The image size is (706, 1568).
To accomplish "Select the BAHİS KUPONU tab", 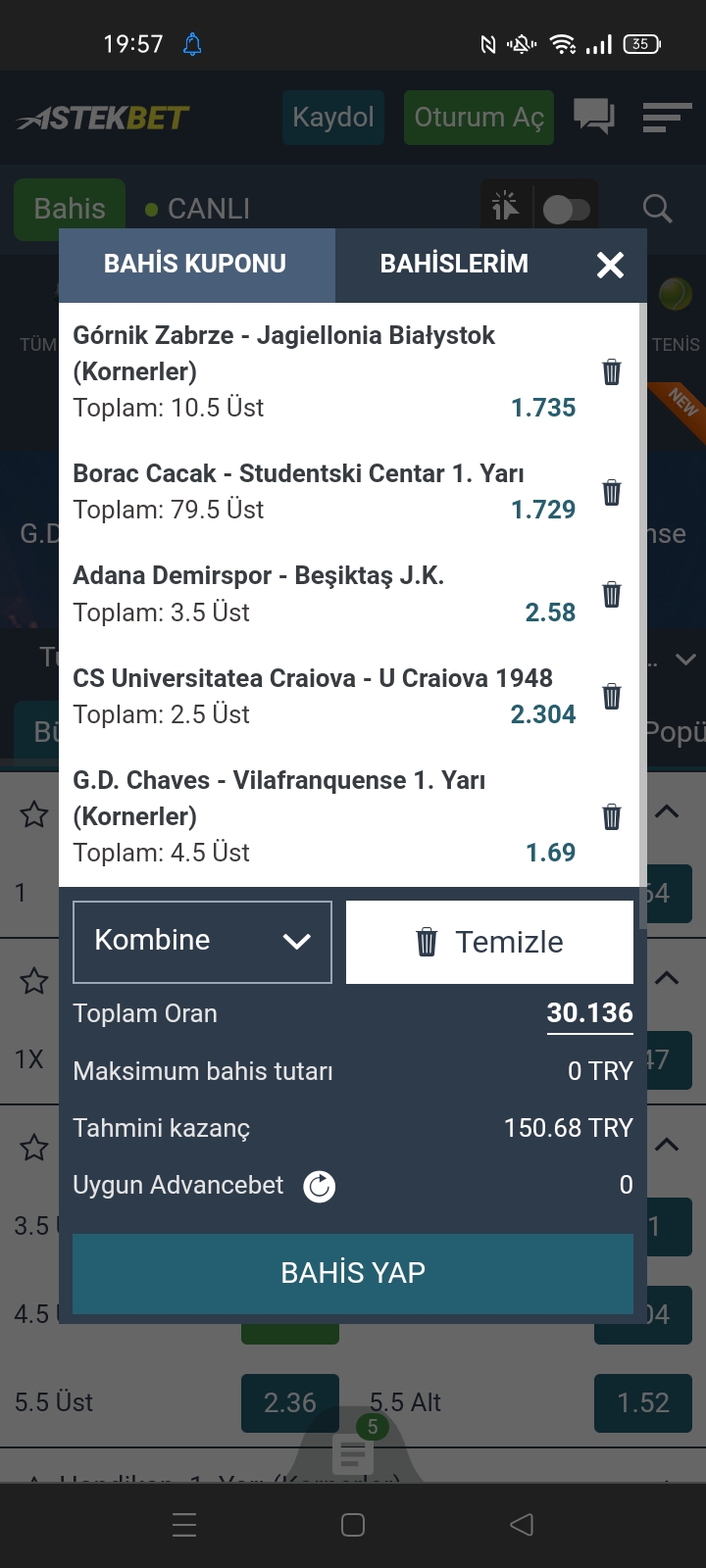I will [x=195, y=264].
